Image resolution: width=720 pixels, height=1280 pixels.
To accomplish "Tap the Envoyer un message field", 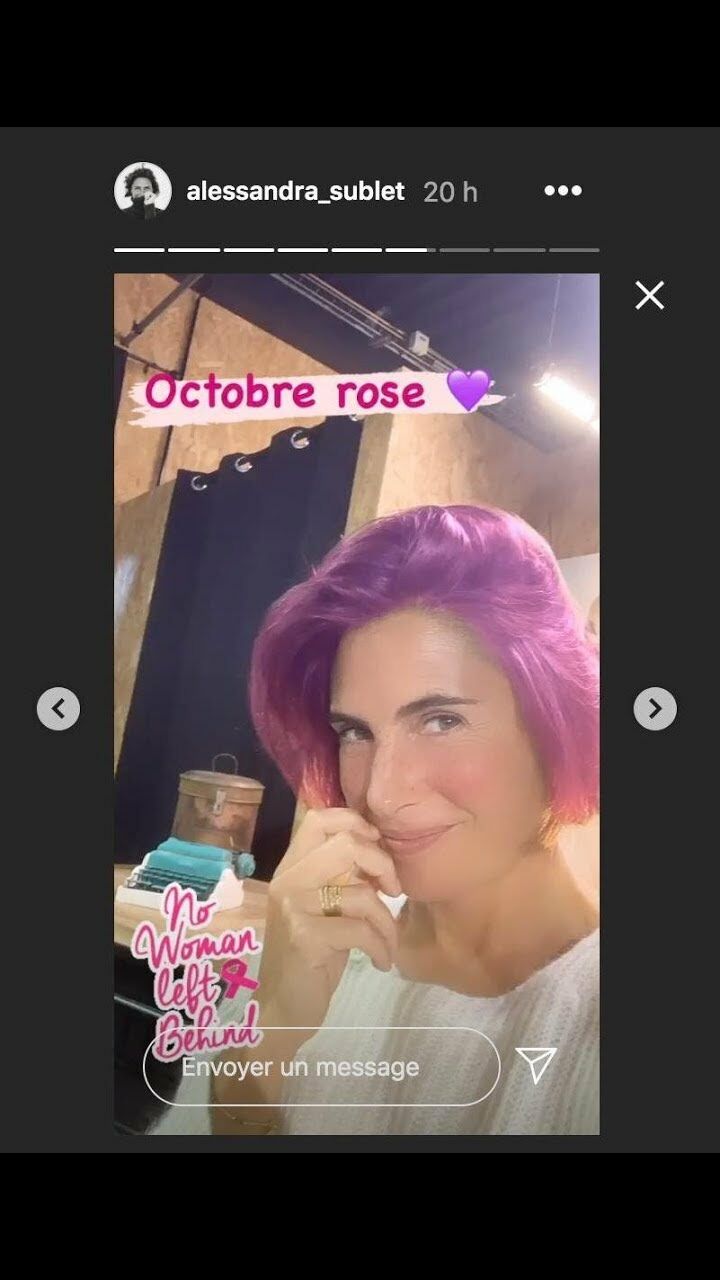I will point(320,1067).
